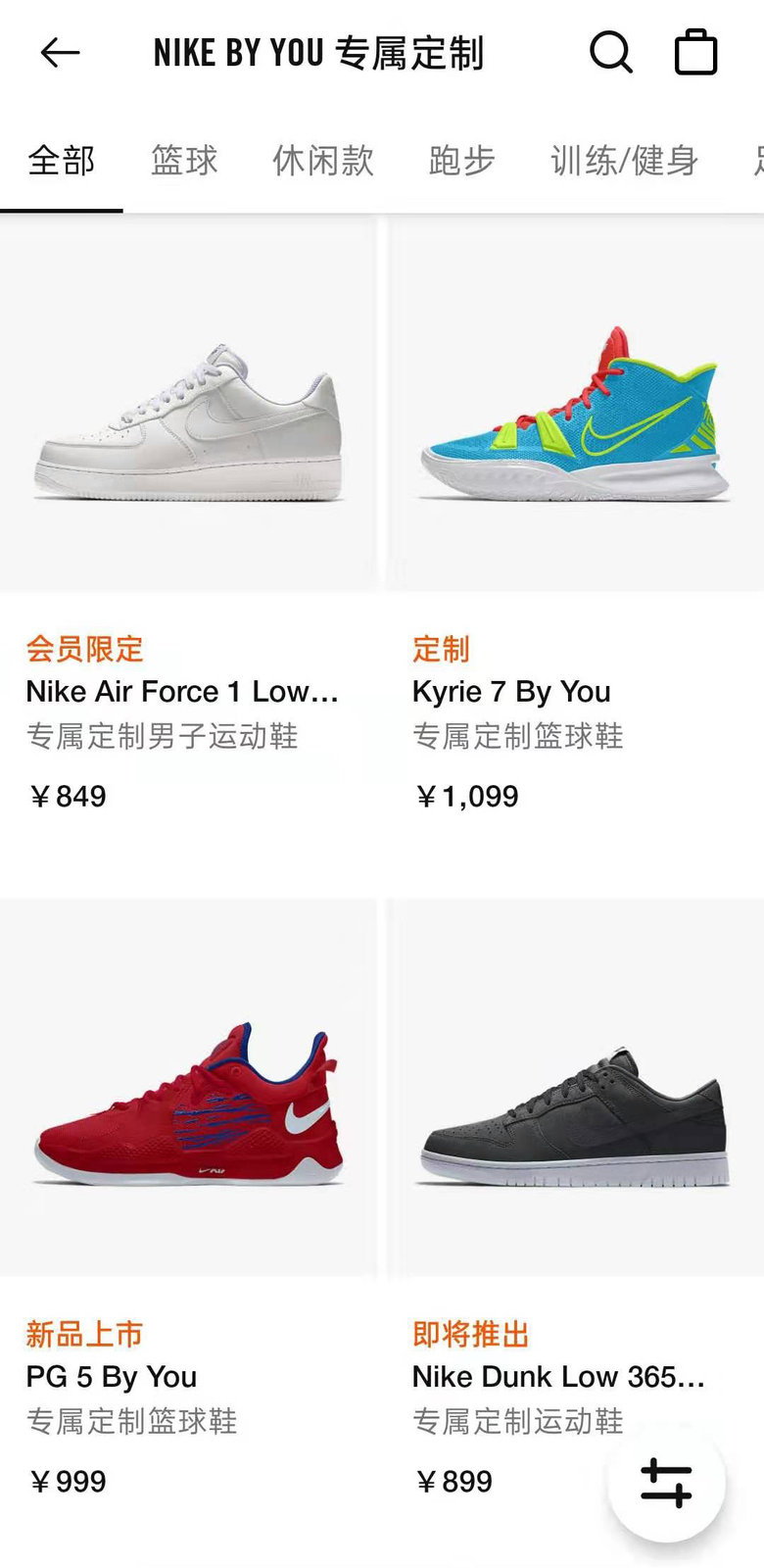Select the 休闲款 tab
The height and width of the screenshot is (1568, 764).
(x=323, y=161)
